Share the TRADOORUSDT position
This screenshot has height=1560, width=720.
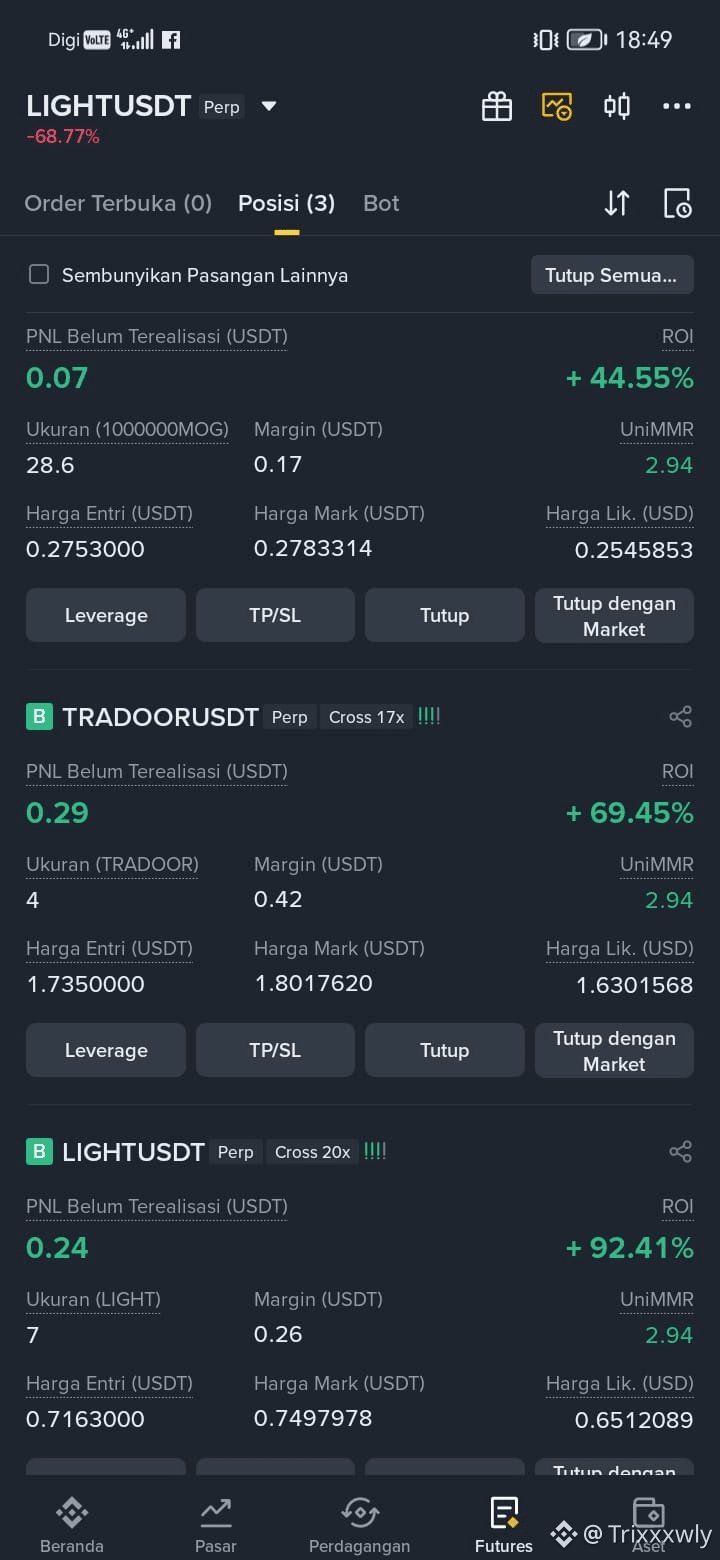680,717
